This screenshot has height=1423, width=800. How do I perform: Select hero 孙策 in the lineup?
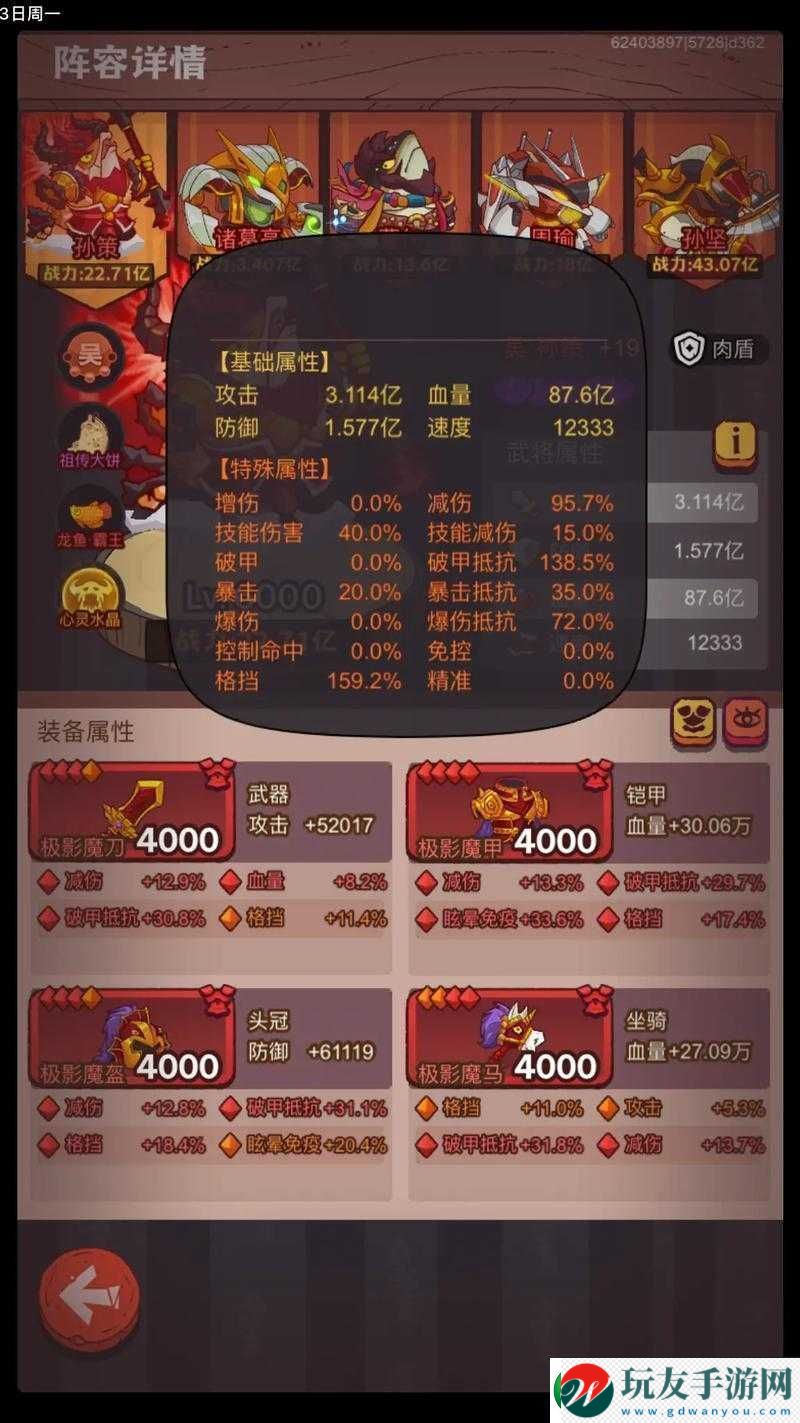pos(93,195)
